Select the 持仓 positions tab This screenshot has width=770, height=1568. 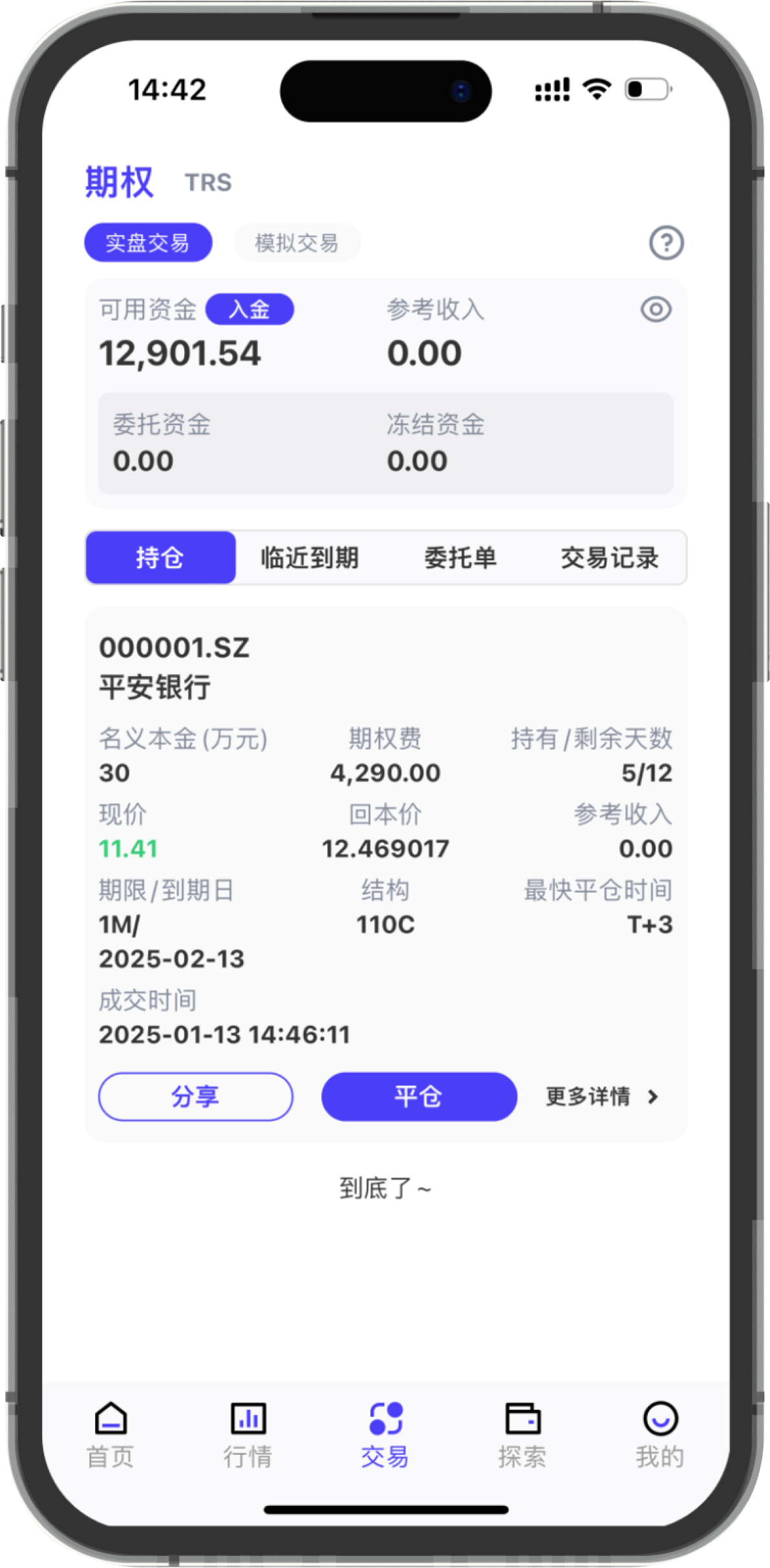[160, 558]
